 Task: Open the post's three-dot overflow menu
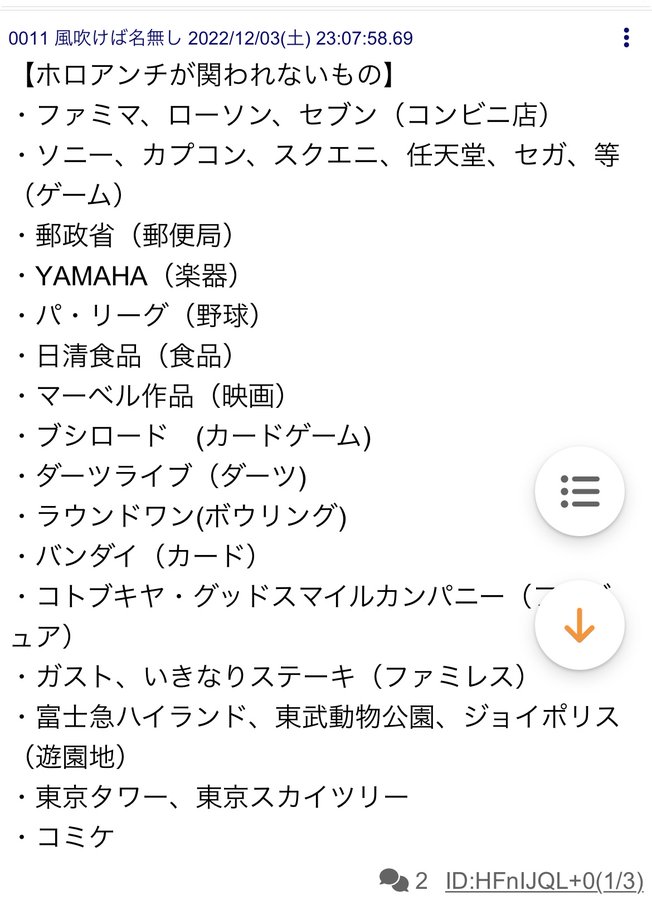(626, 38)
